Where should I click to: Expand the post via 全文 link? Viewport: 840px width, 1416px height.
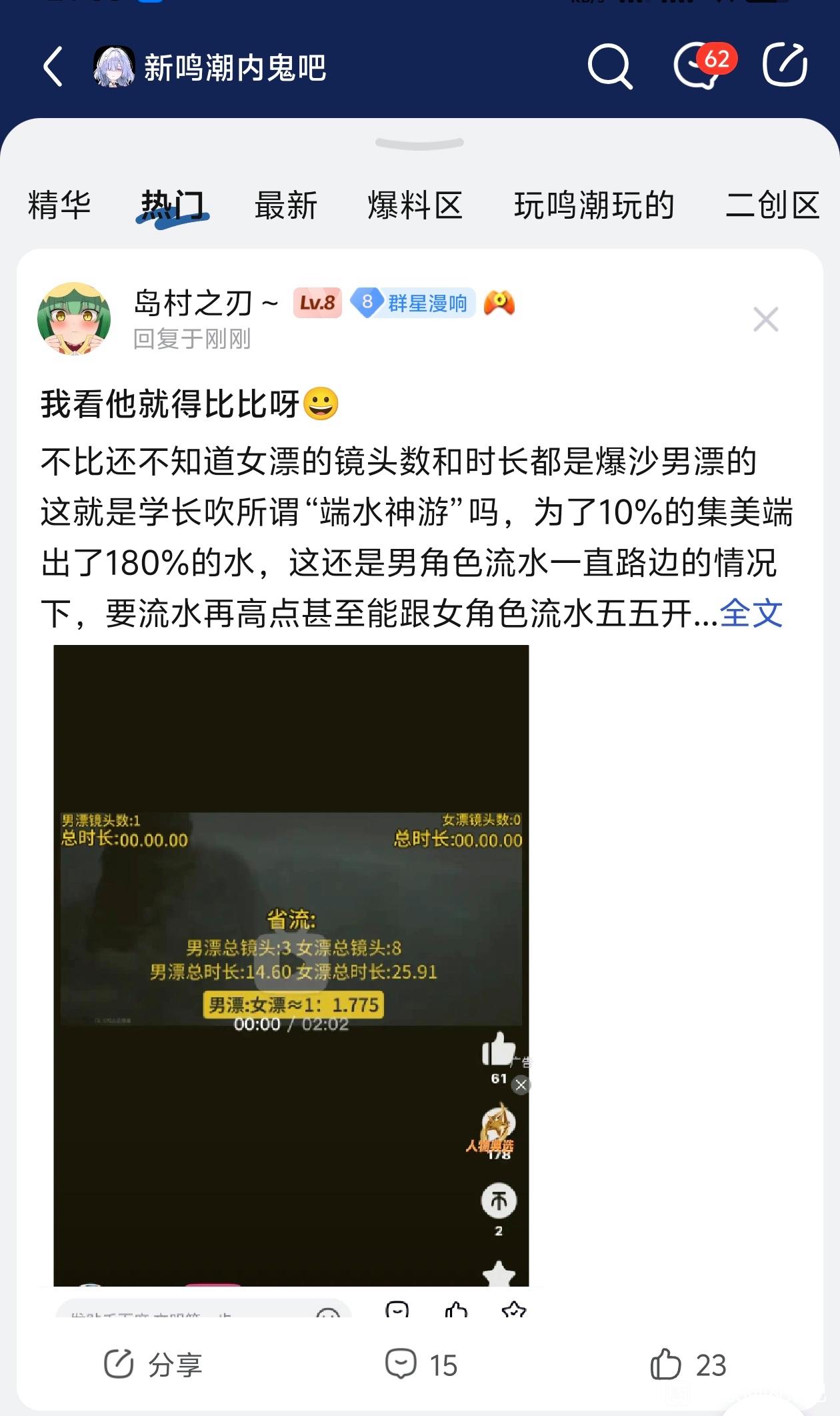pyautogui.click(x=751, y=613)
